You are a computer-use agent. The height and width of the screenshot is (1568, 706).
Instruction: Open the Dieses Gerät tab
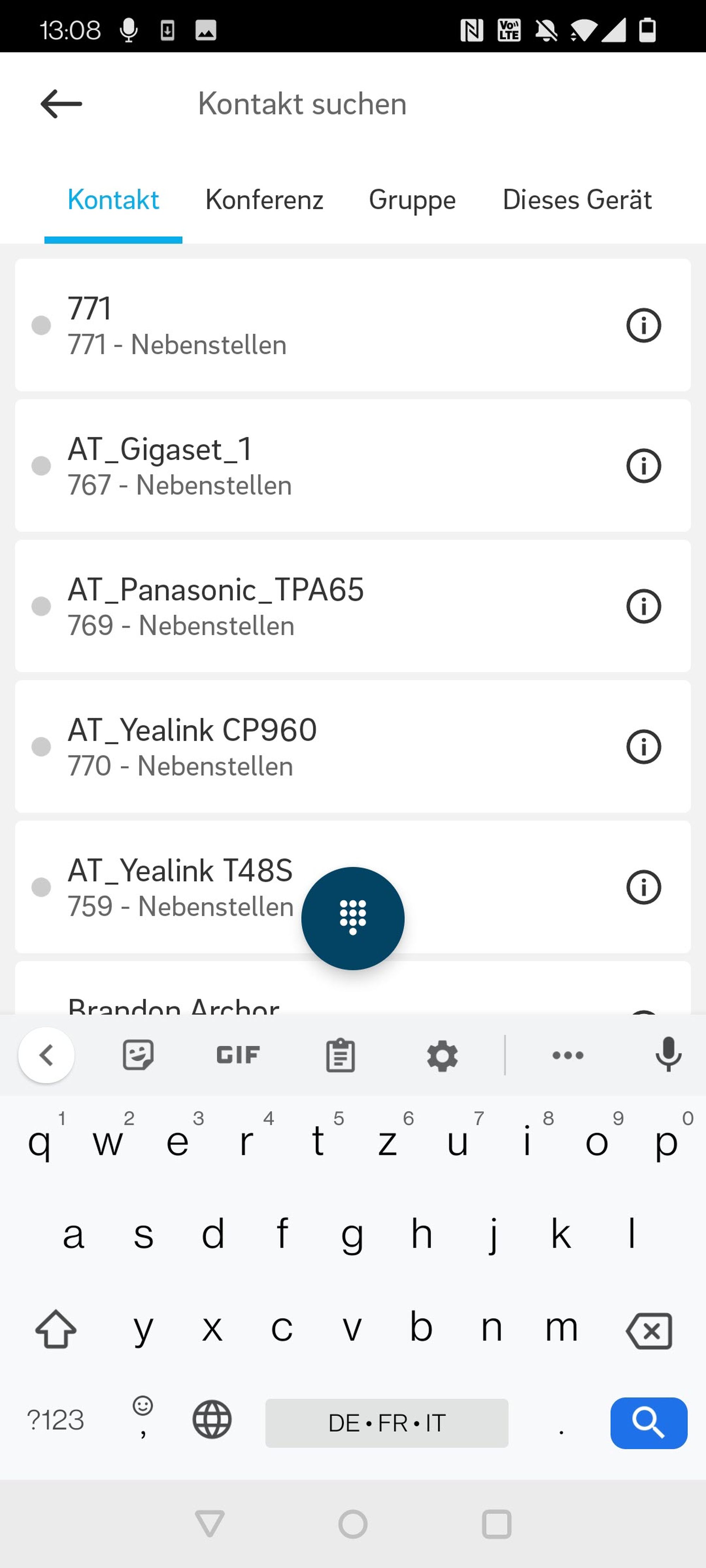(576, 200)
